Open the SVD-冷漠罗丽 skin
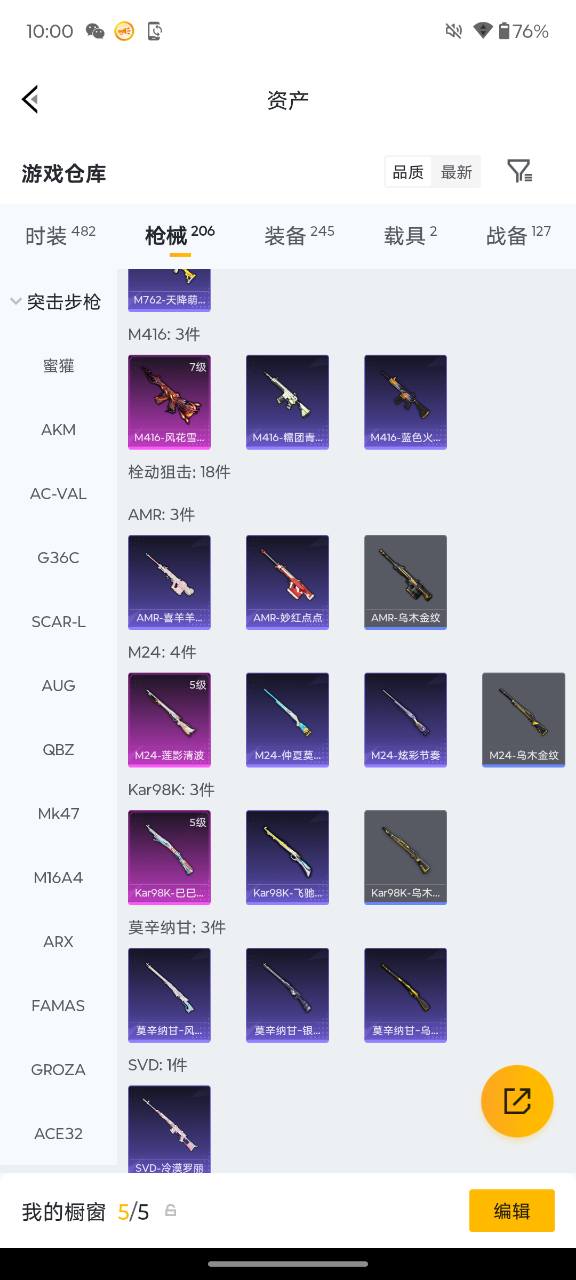This screenshot has width=576, height=1280. coord(169,1130)
